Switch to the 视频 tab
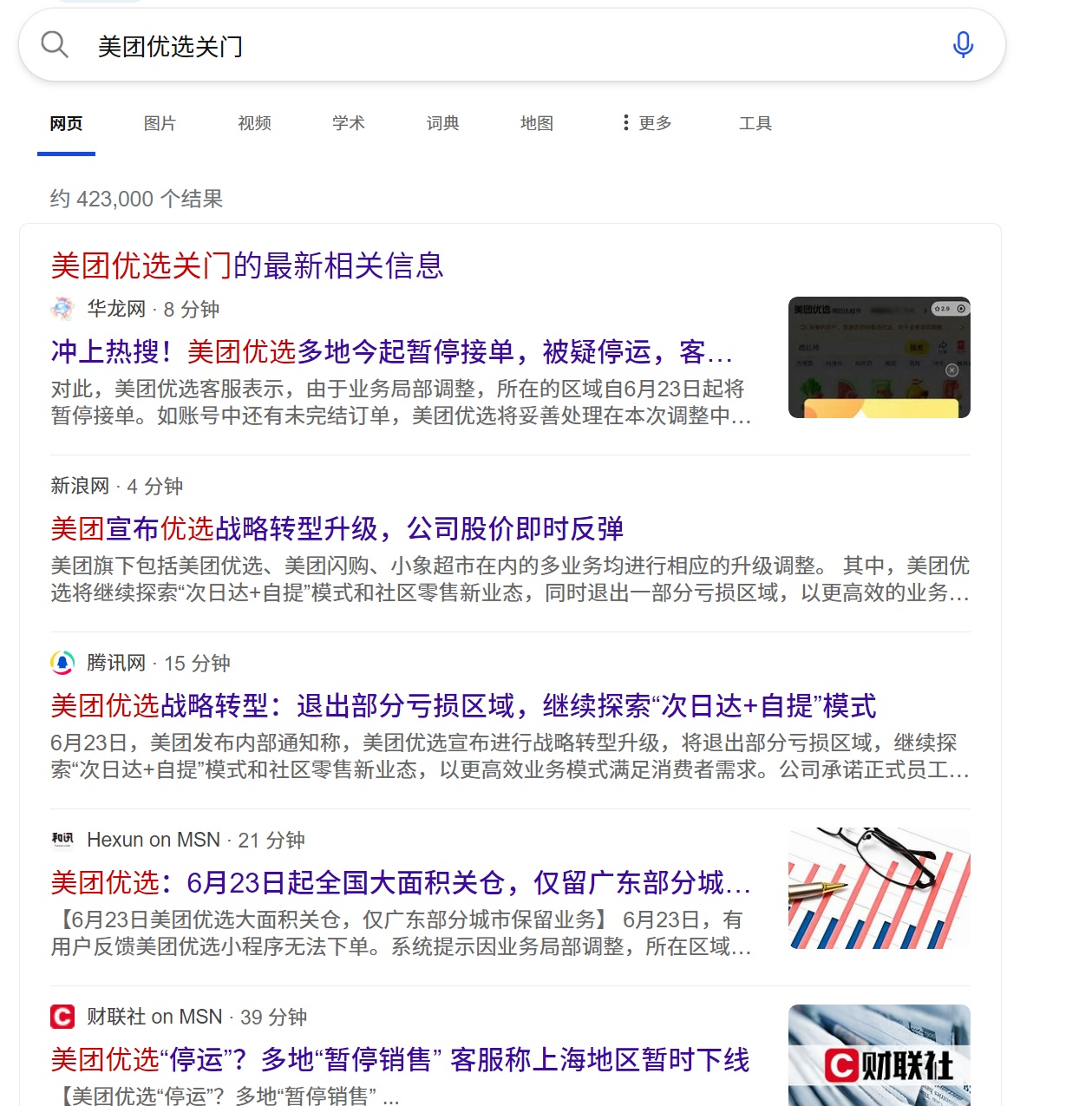This screenshot has width=1092, height=1106. (x=254, y=123)
